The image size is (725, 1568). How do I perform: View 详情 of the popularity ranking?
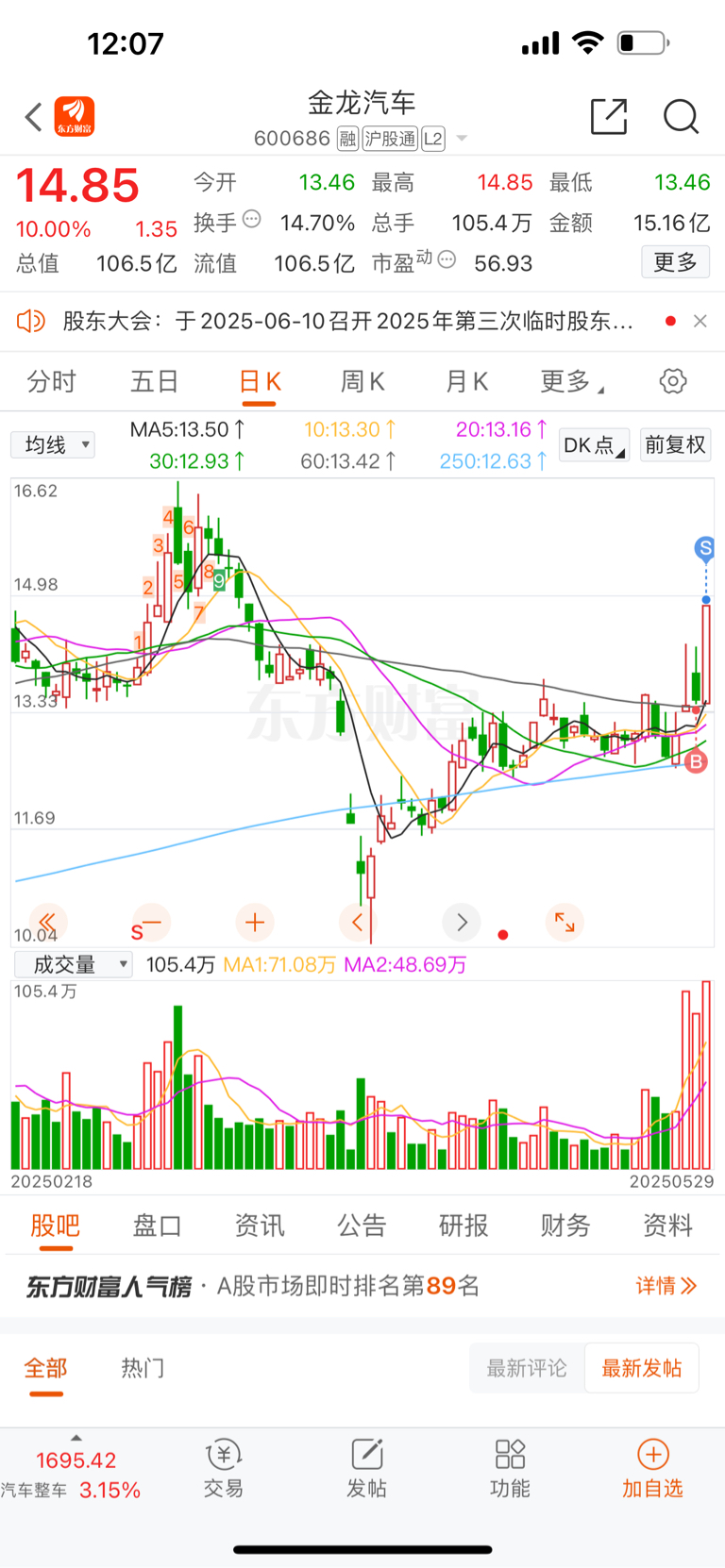point(666,1285)
